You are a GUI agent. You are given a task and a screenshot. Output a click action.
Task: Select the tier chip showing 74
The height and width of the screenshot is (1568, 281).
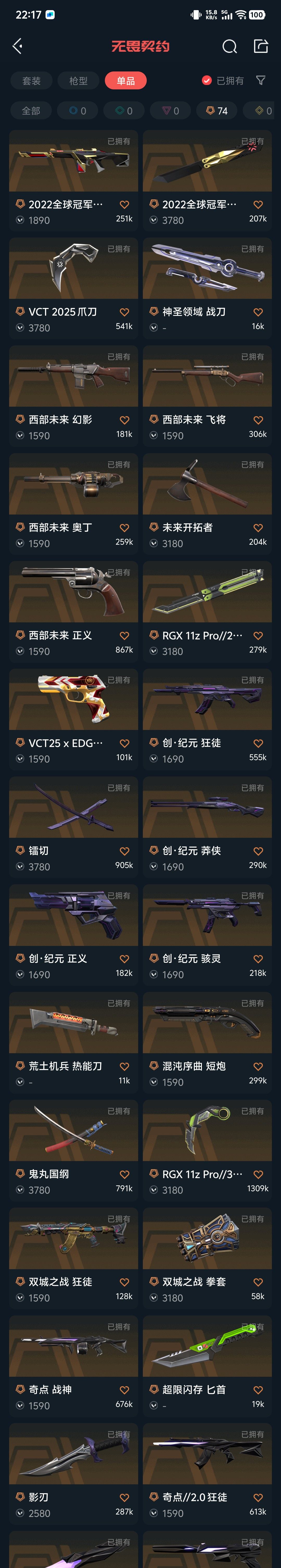[x=216, y=111]
